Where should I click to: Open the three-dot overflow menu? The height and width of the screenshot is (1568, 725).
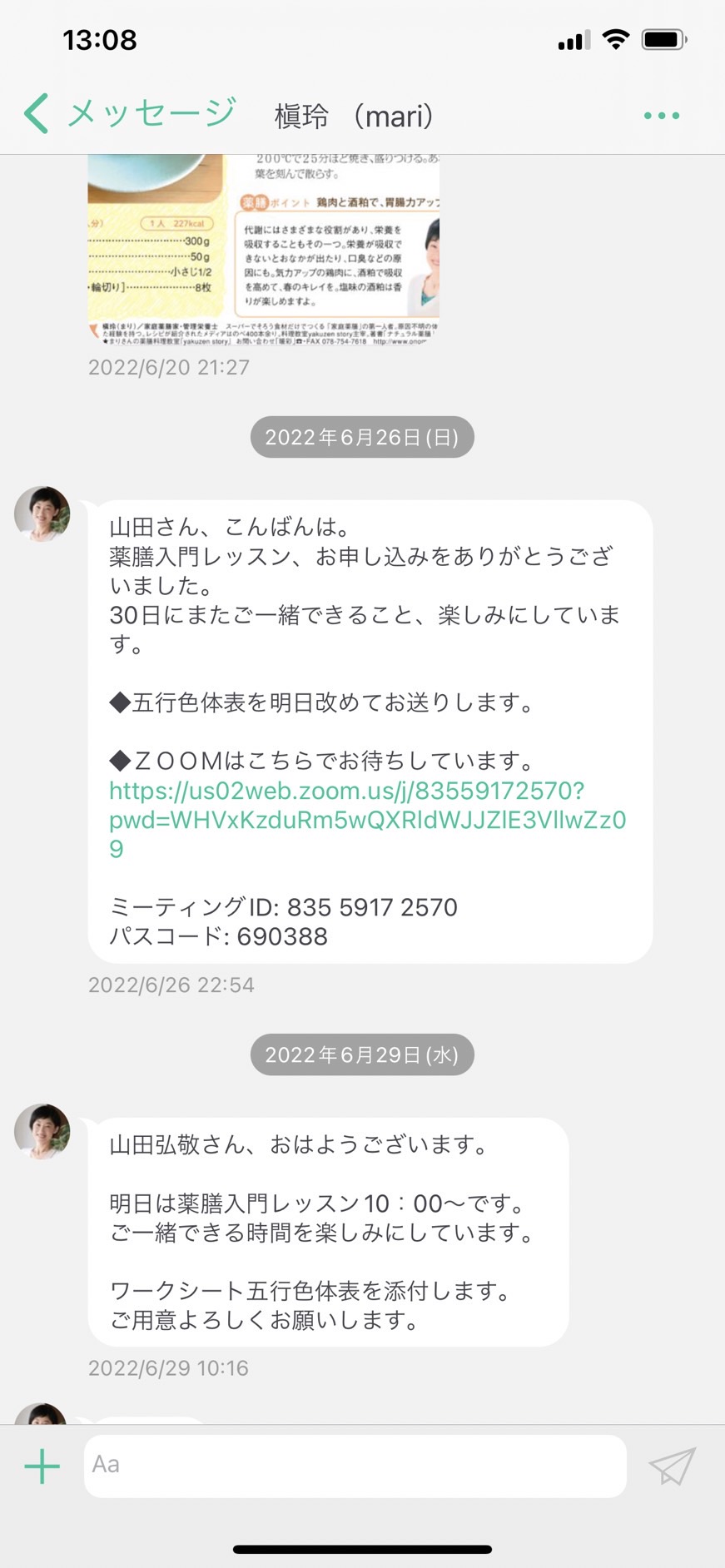[662, 116]
